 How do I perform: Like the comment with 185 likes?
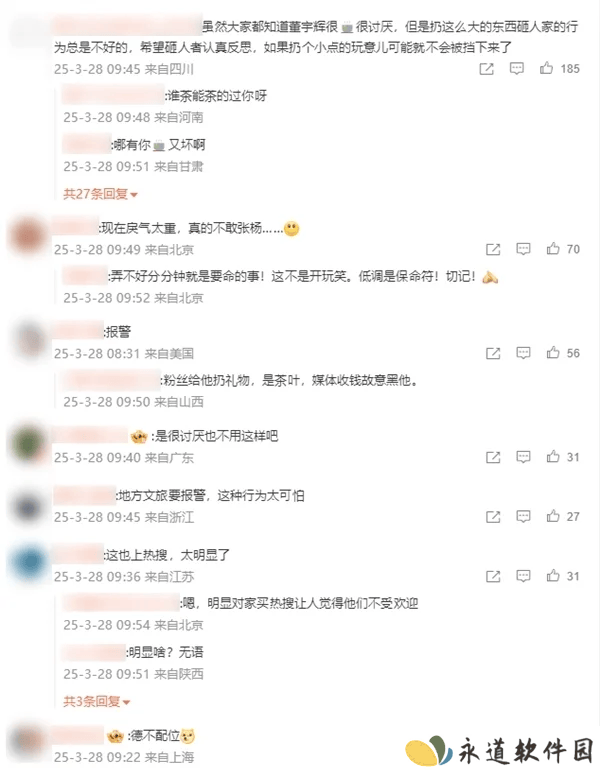click(x=547, y=69)
